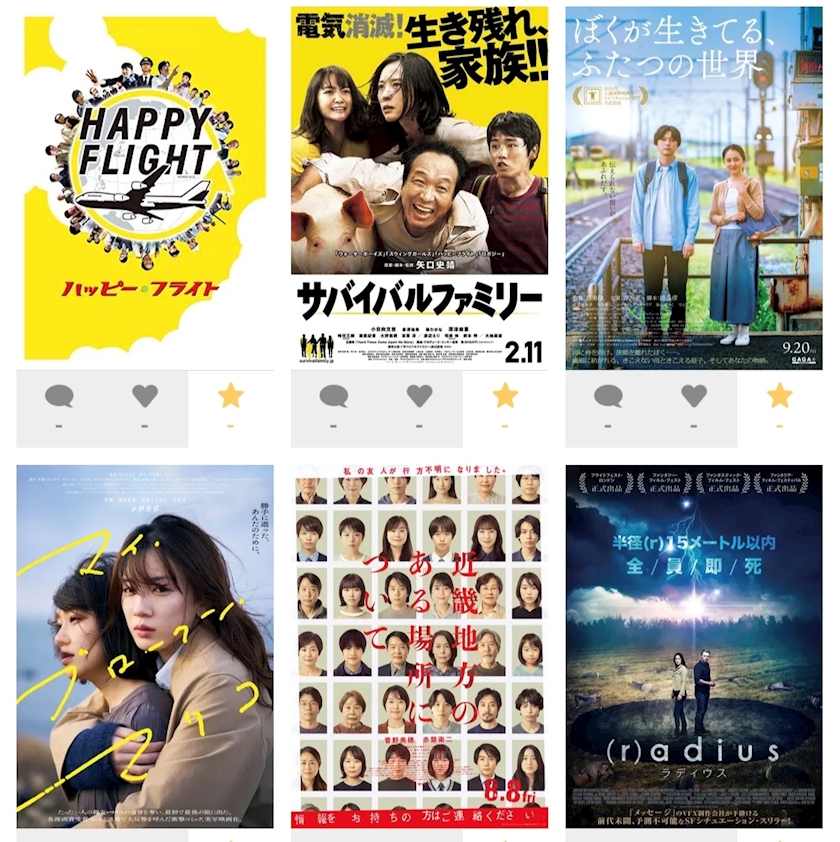Viewport: 840px width, 842px height.
Task: Tap the comment icon under Happy Flight
Action: (x=59, y=396)
